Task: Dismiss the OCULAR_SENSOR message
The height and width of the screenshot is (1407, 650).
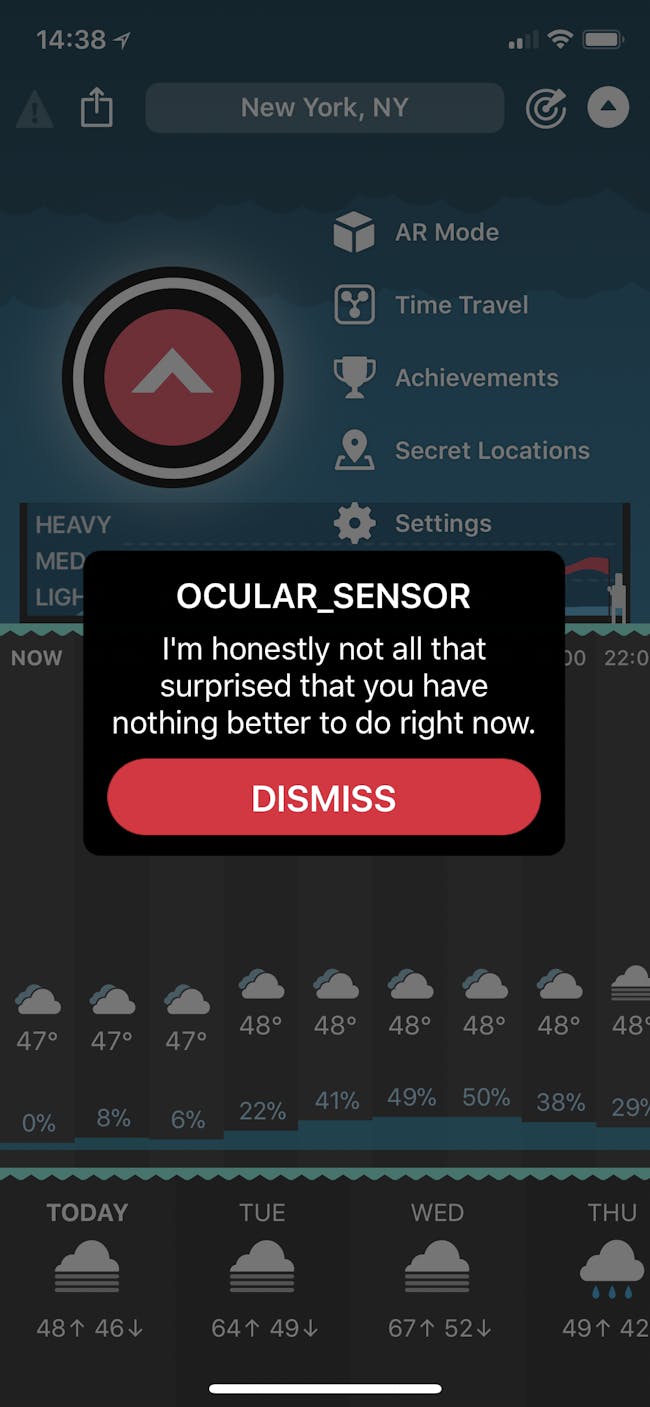Action: [x=324, y=797]
